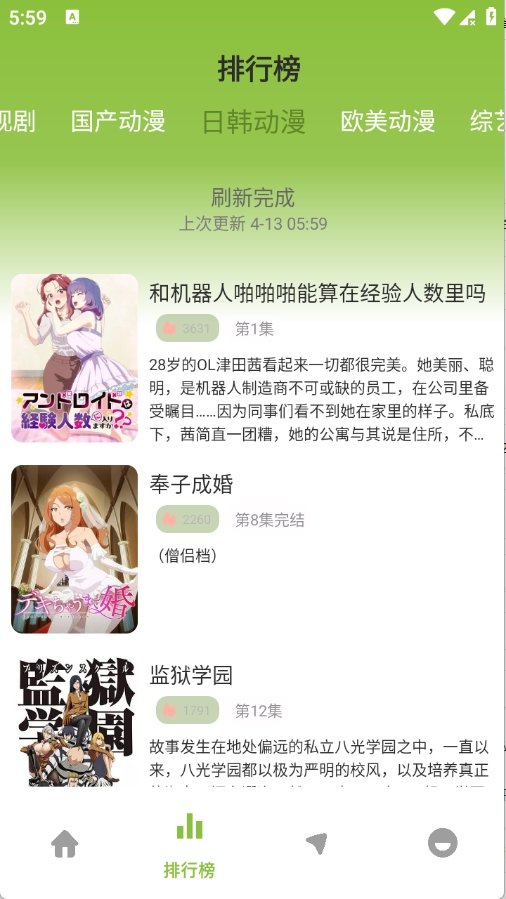Tap the 排行榜 bottom navigation item

(x=190, y=847)
